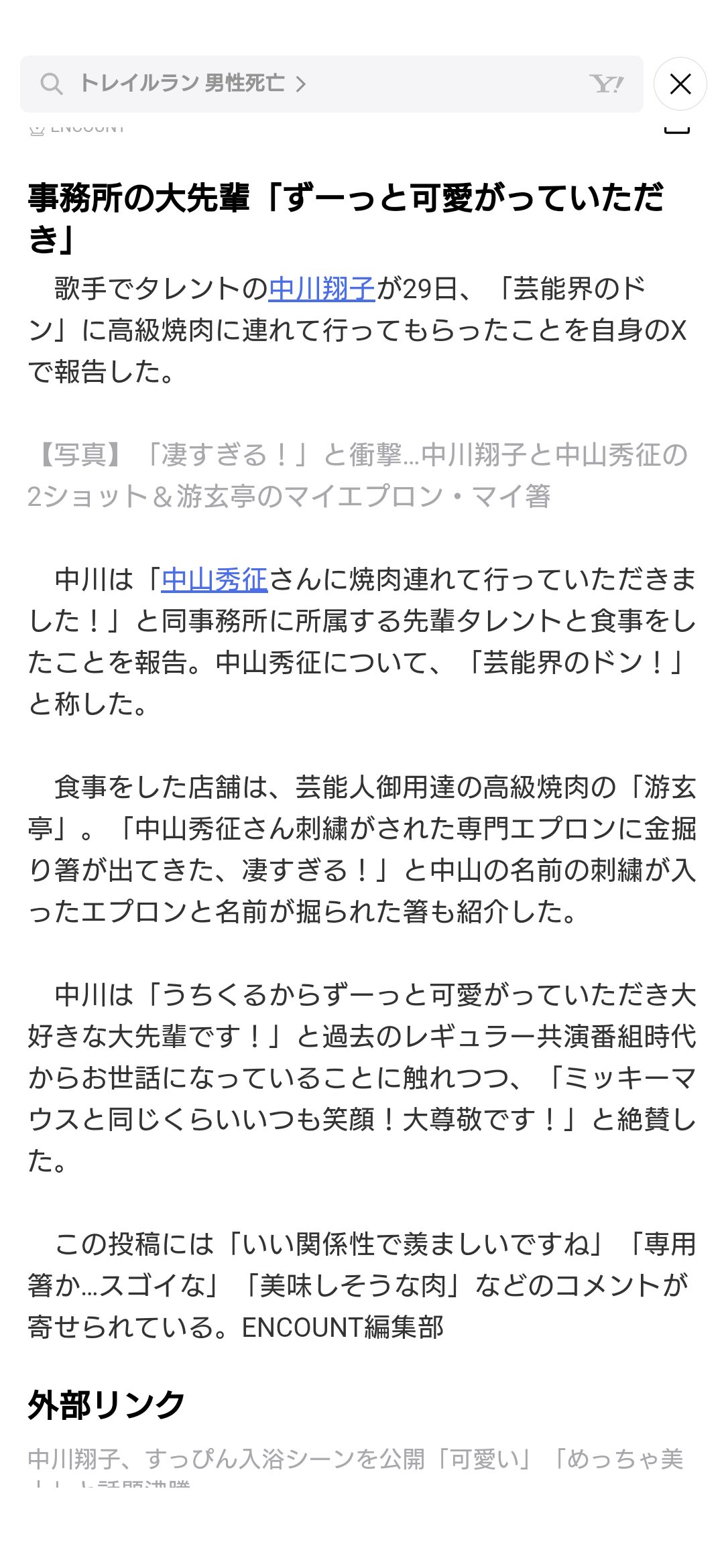Open the 中山秀征 link
This screenshot has height=1568, width=724.
(215, 580)
